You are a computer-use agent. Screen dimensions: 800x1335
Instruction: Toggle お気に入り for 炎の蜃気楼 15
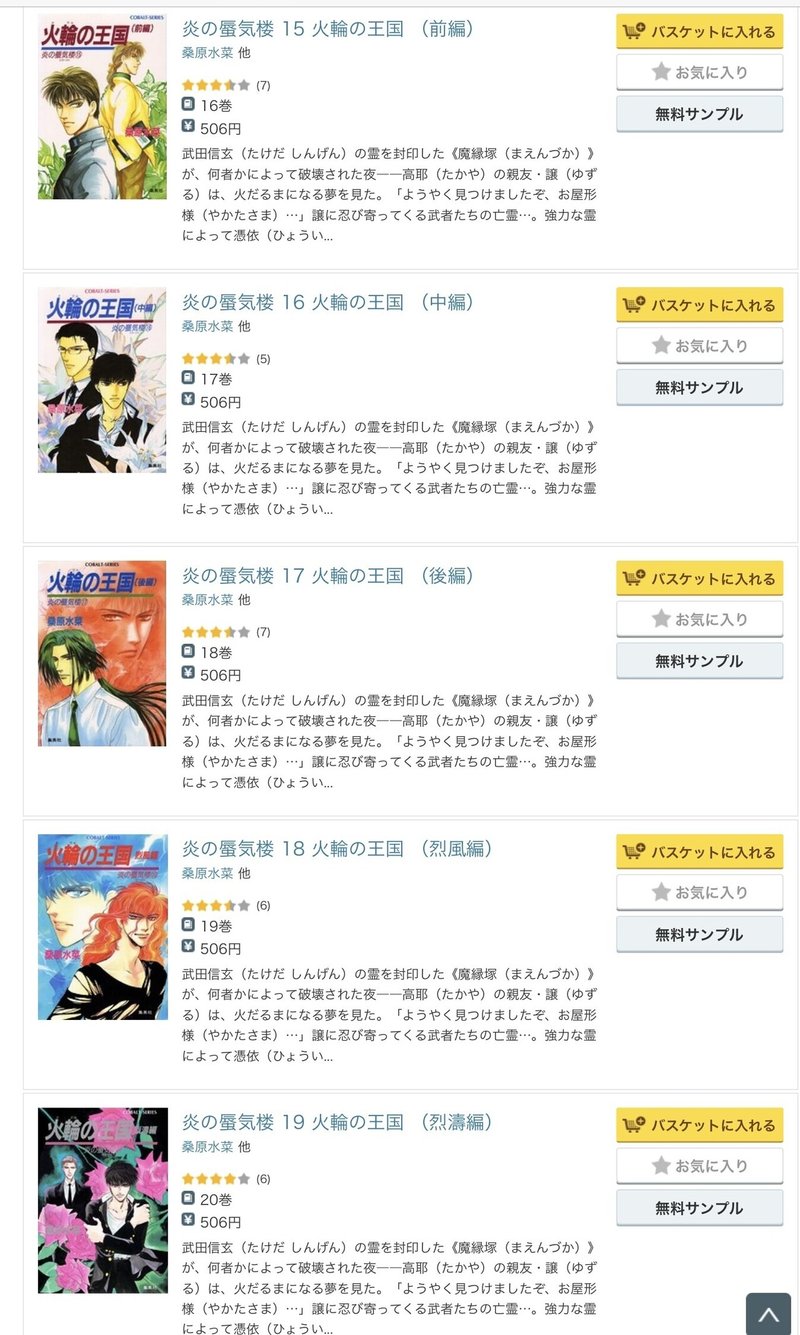click(x=698, y=73)
